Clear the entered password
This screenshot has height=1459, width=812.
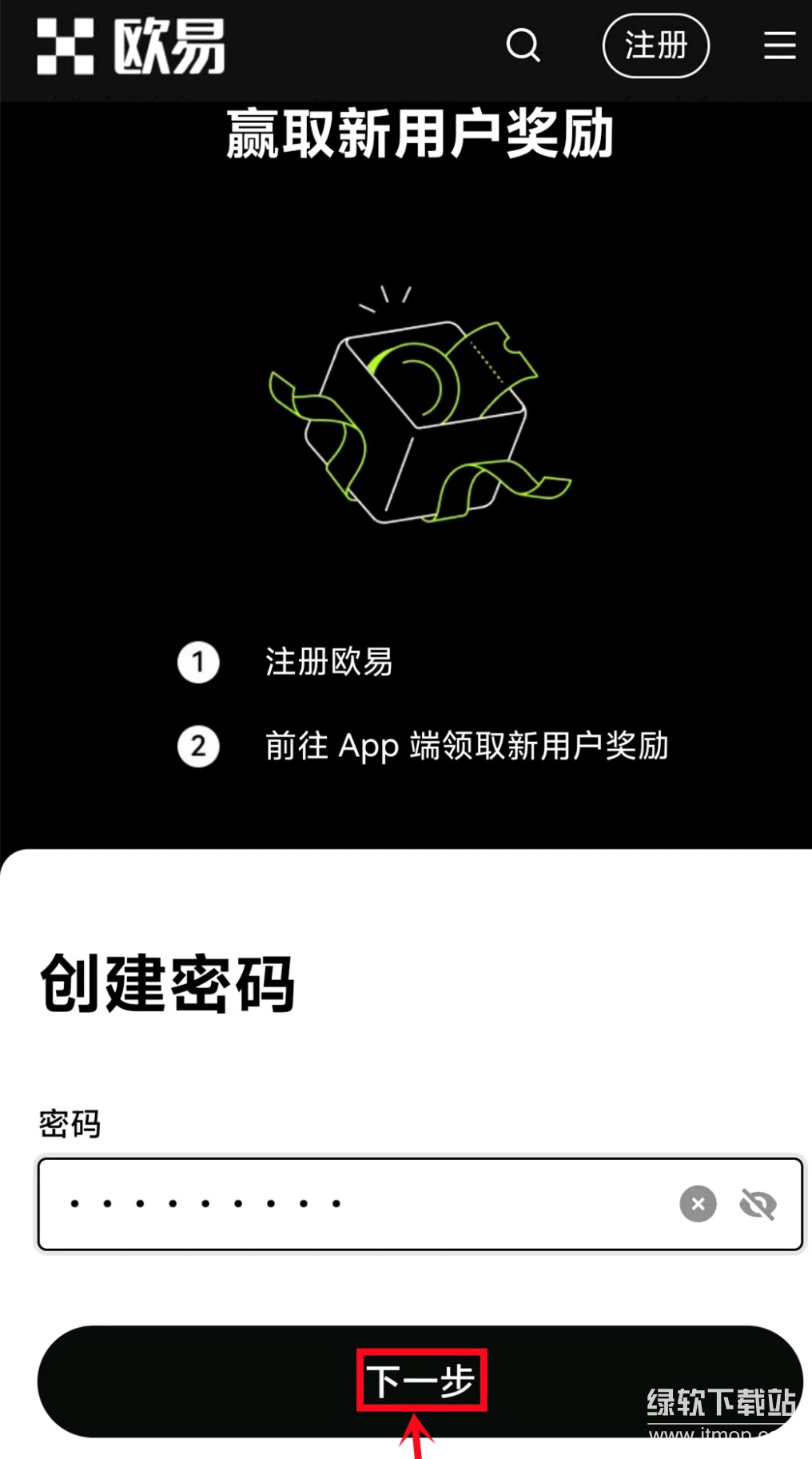698,1203
